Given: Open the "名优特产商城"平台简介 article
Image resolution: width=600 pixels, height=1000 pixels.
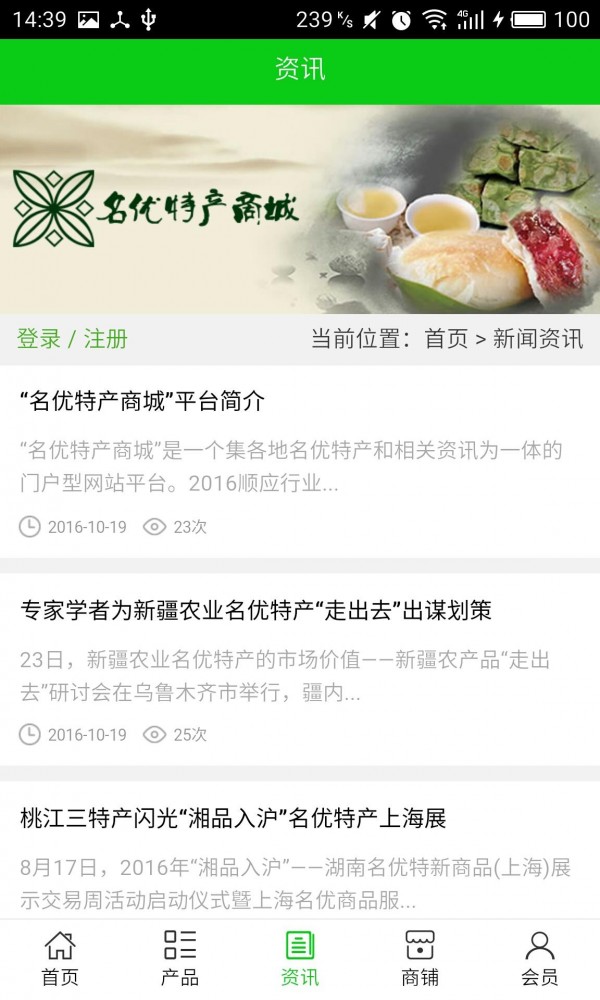Looking at the screenshot, I should point(143,402).
